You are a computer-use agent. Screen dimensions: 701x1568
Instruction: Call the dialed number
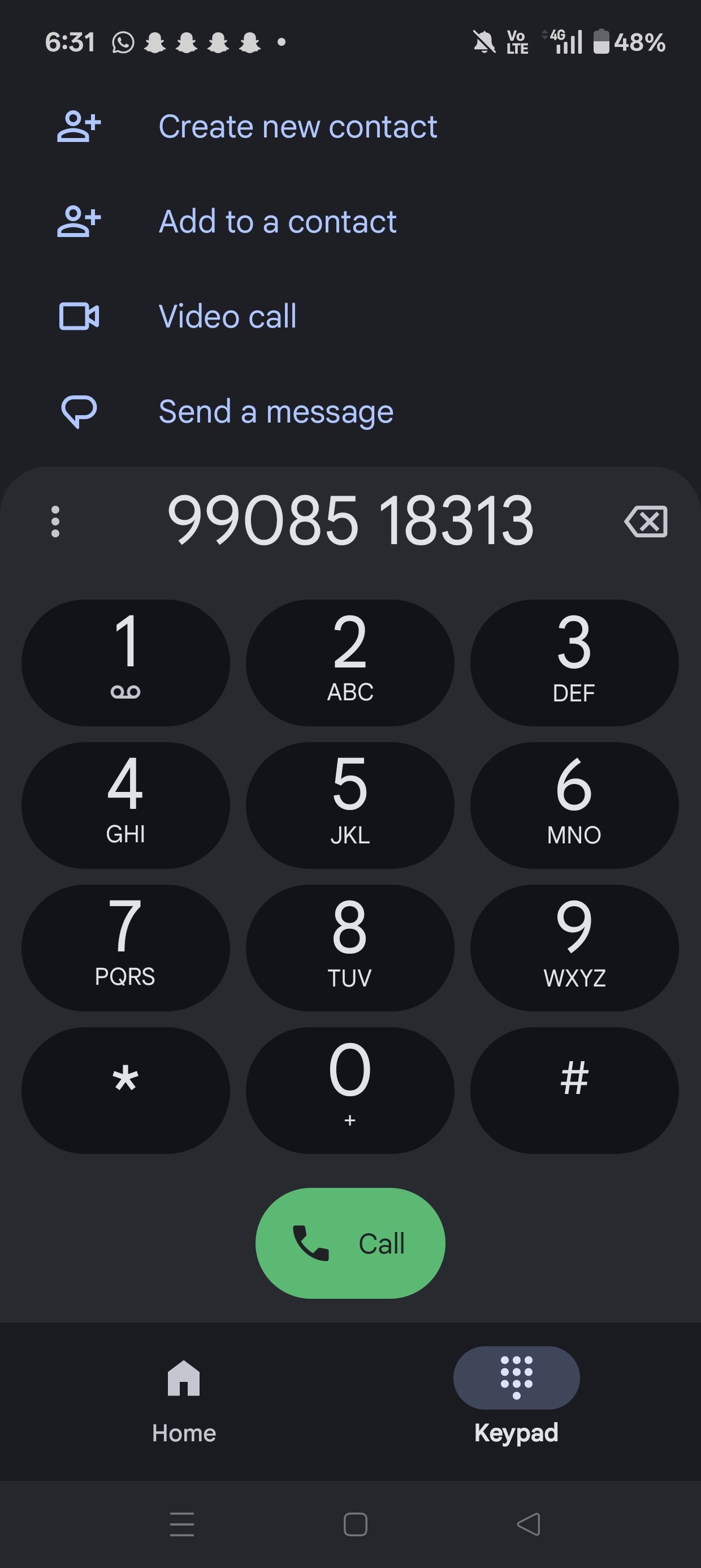[x=350, y=1243]
